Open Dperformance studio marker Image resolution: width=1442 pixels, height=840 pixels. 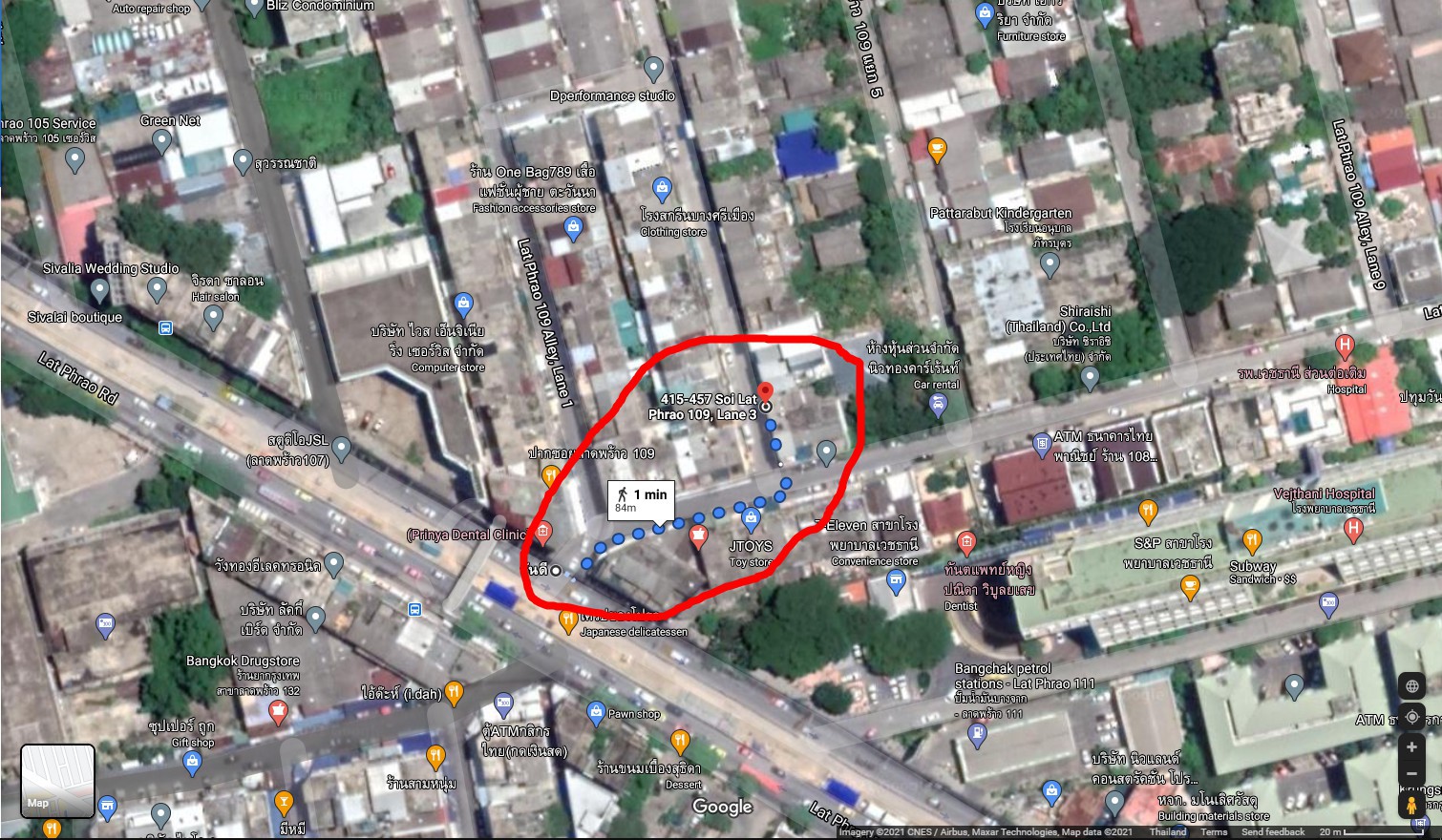[x=653, y=69]
